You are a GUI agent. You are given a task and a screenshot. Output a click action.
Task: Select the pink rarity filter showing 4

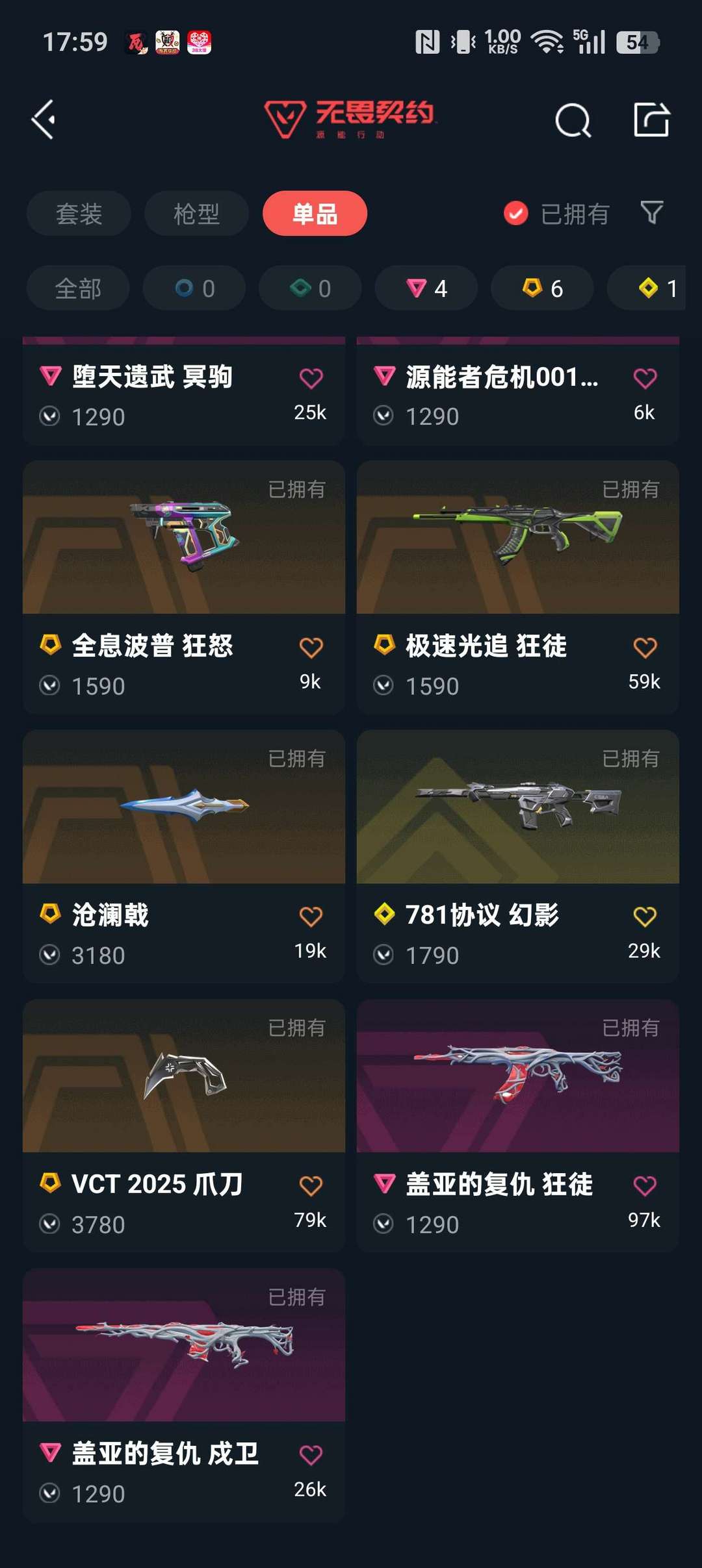(426, 288)
